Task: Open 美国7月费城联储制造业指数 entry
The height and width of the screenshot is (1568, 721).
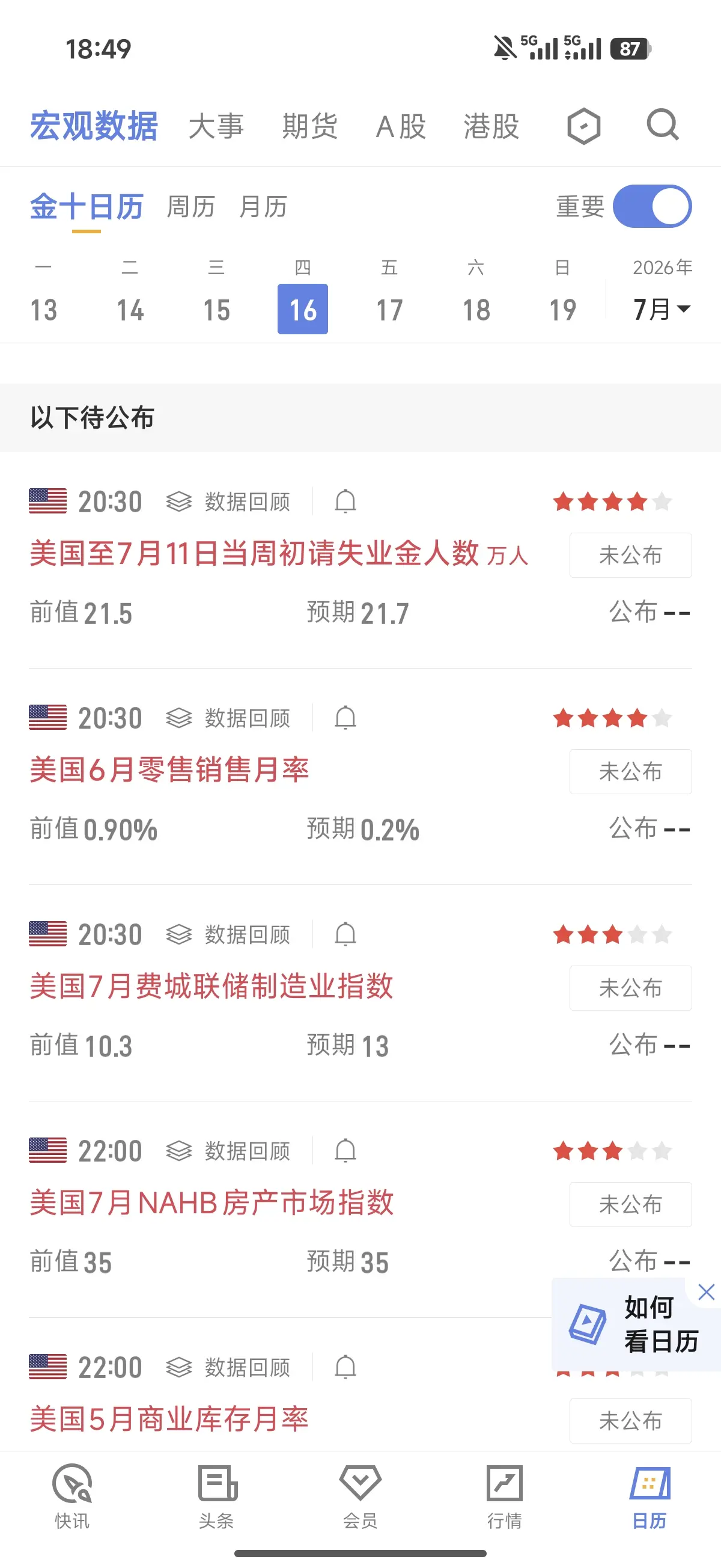Action: pos(211,985)
